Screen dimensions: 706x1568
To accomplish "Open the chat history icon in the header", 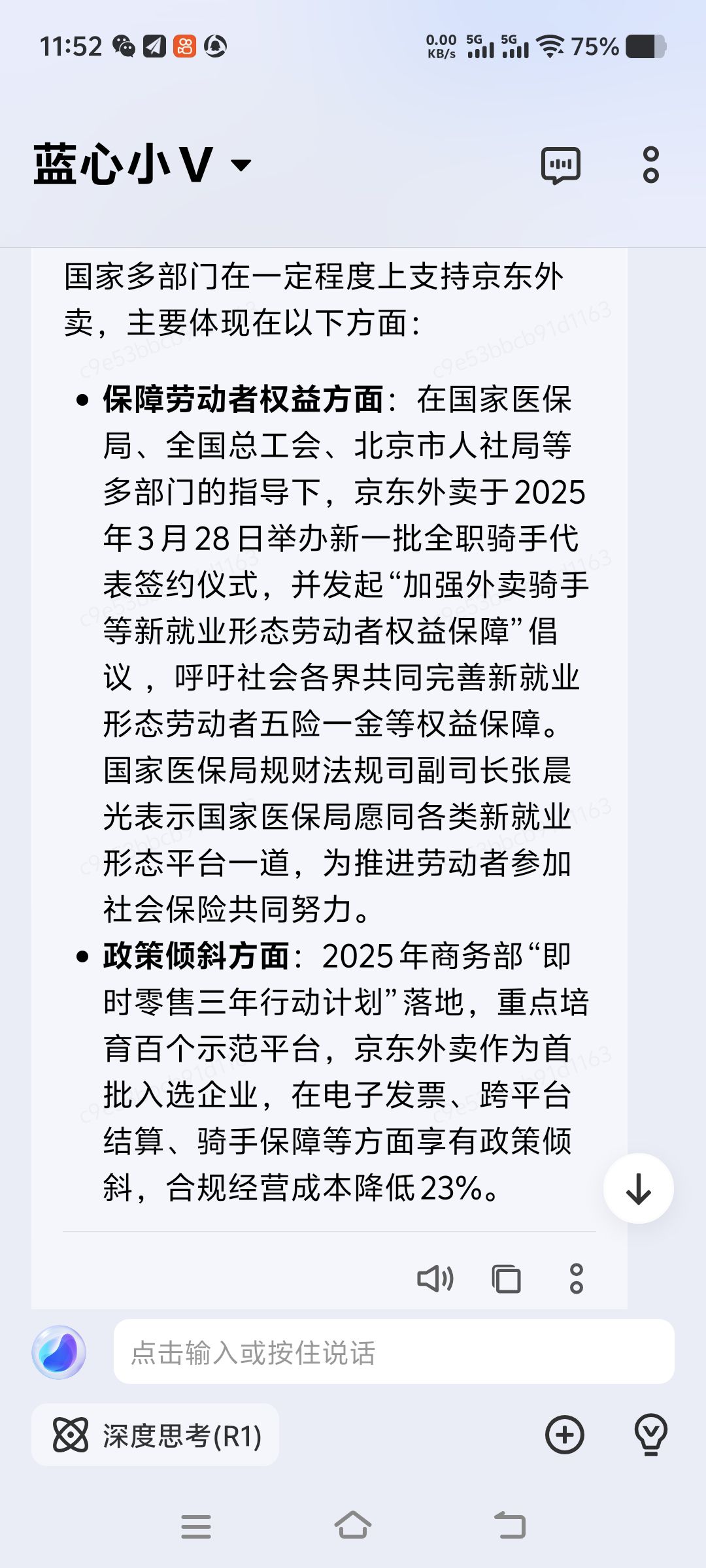I will pos(561,165).
